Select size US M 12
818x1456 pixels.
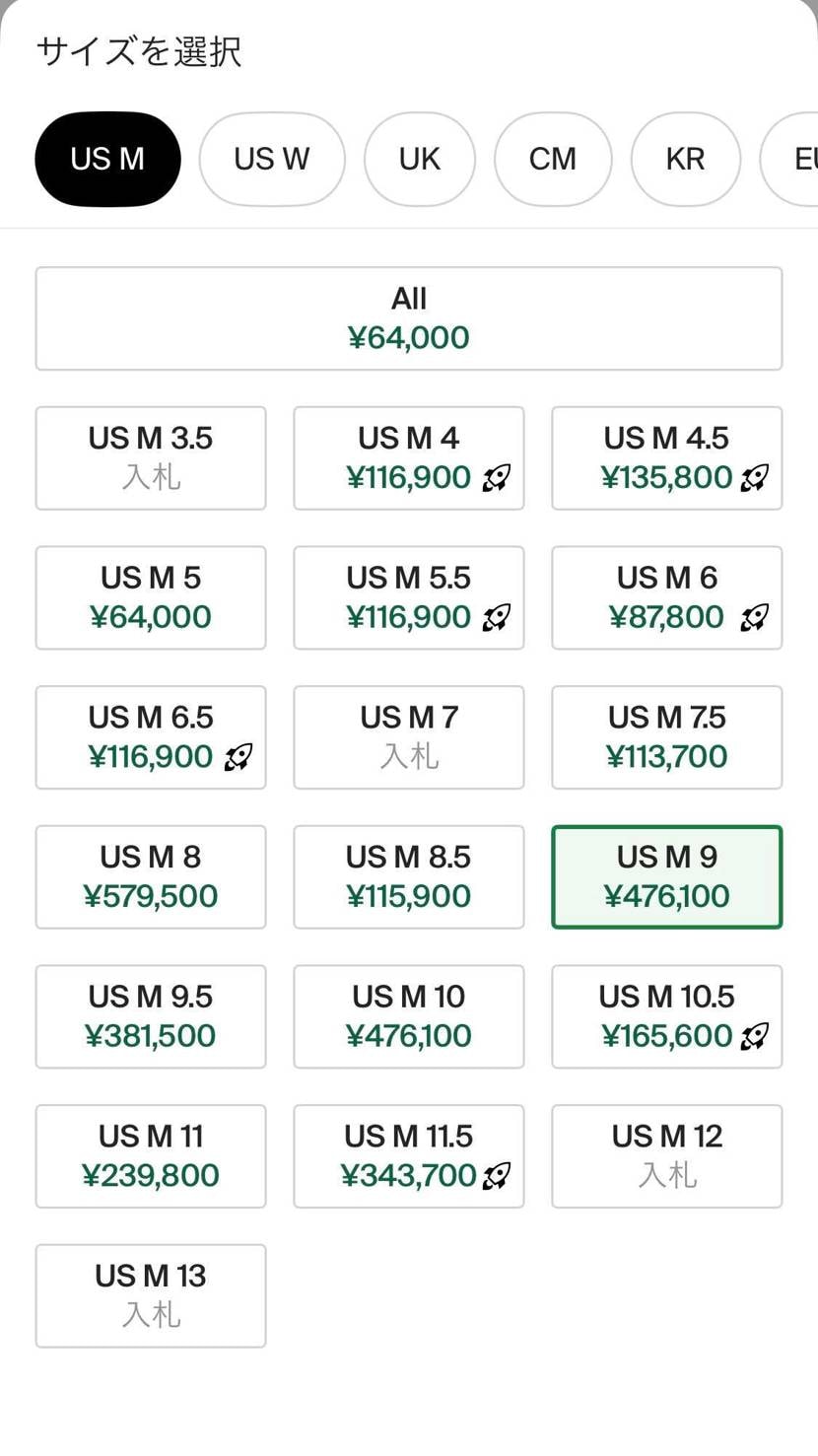pyautogui.click(x=667, y=1156)
